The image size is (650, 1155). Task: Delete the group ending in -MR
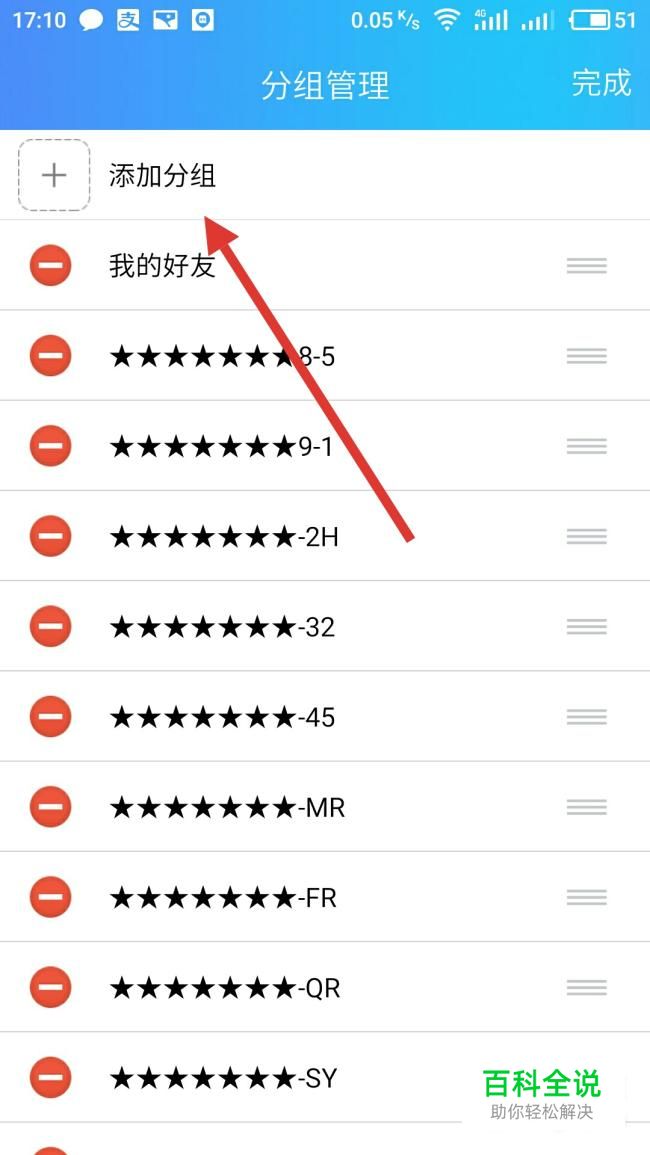[50, 807]
